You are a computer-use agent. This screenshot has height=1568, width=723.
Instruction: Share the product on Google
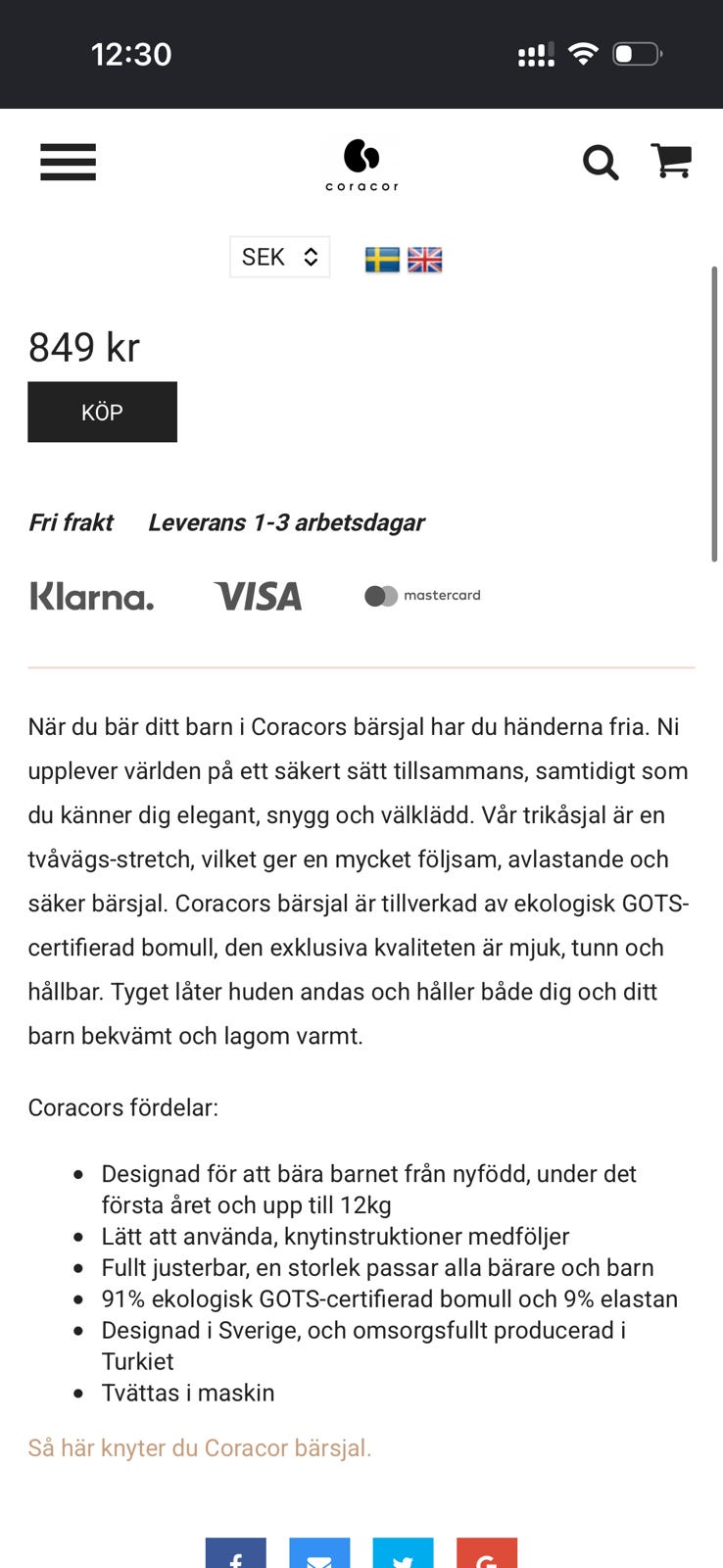pyautogui.click(x=487, y=1553)
